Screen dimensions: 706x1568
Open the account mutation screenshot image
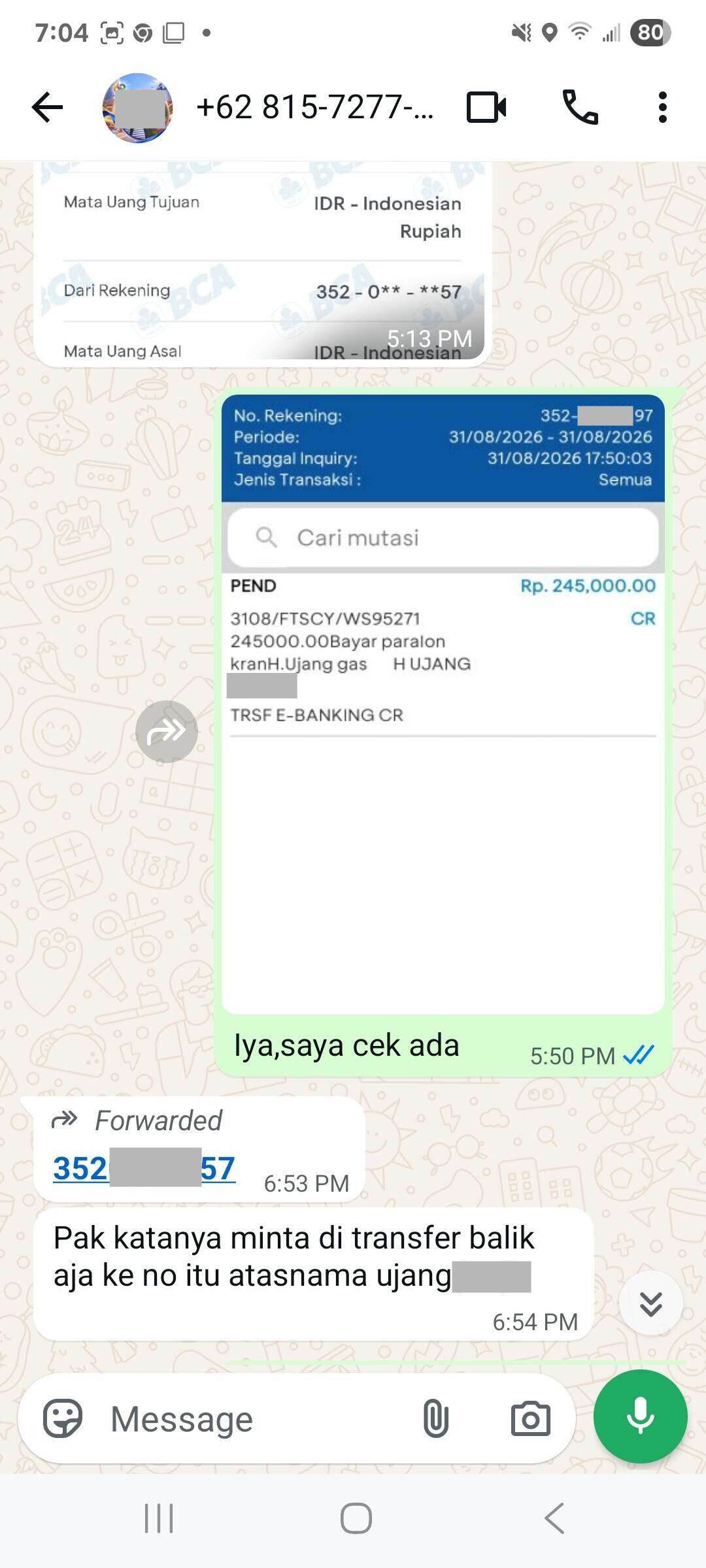(443, 704)
